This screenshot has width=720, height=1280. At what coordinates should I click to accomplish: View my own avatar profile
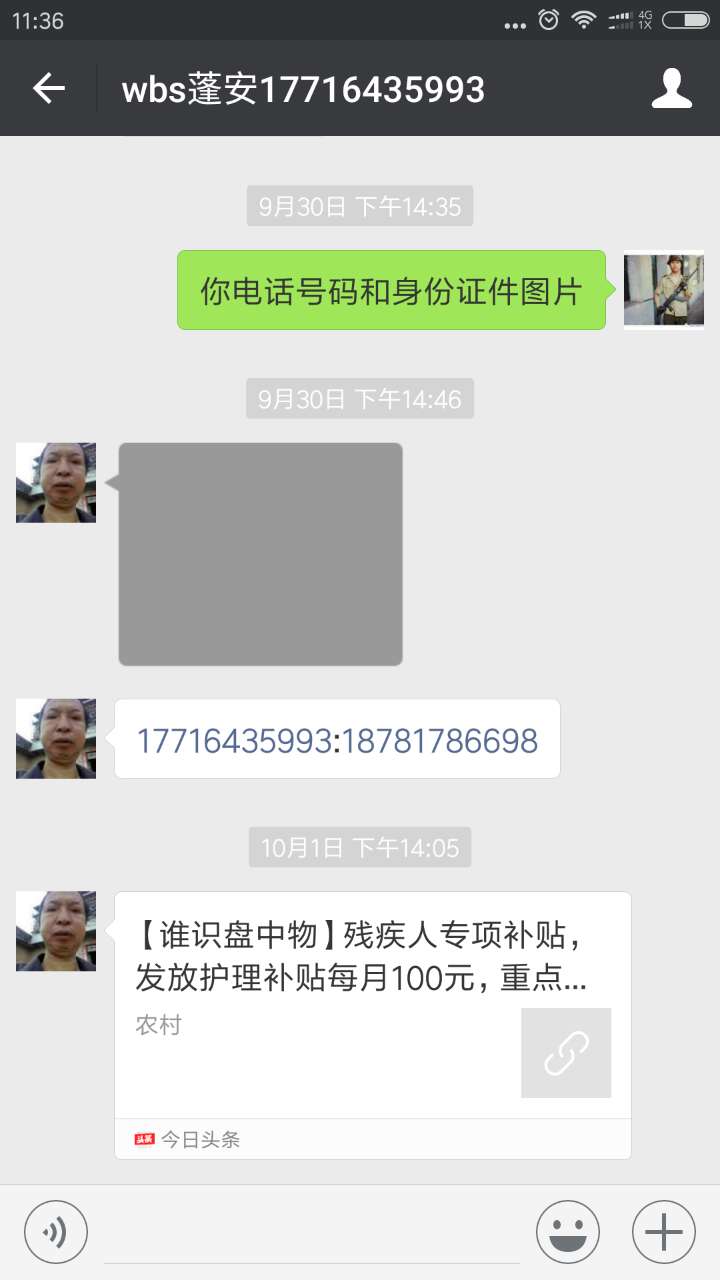pyautogui.click(x=663, y=289)
